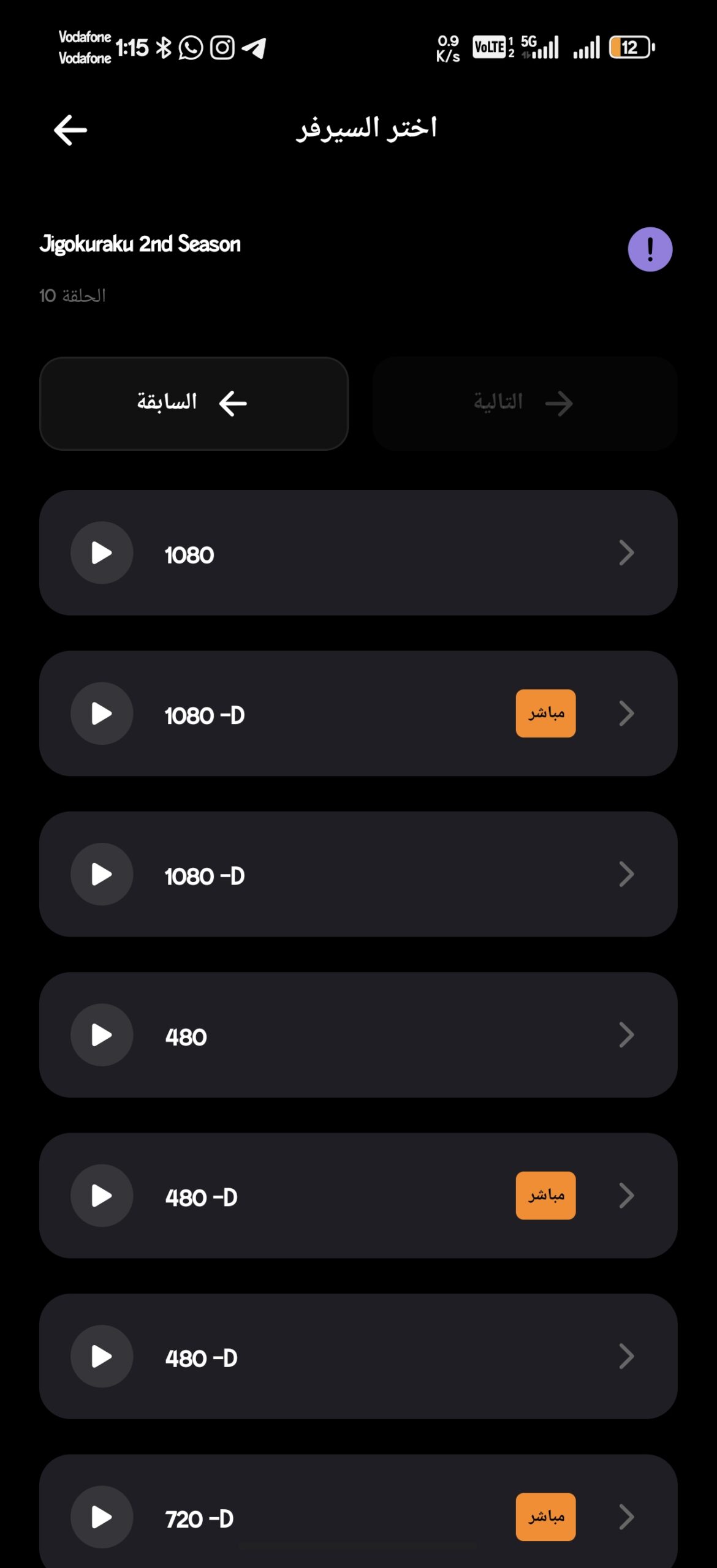Play the 480 quality server
The height and width of the screenshot is (1568, 717).
102,1035
